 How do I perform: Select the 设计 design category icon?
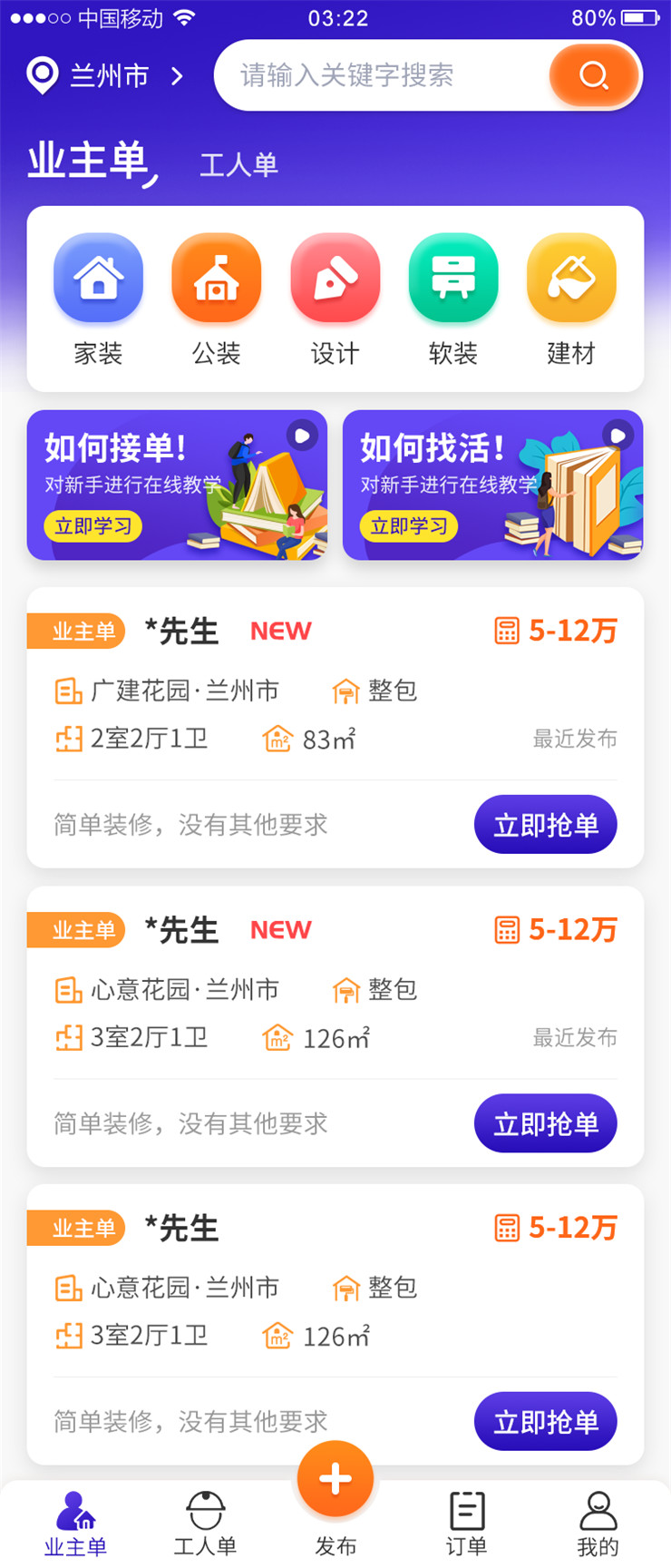click(x=335, y=278)
